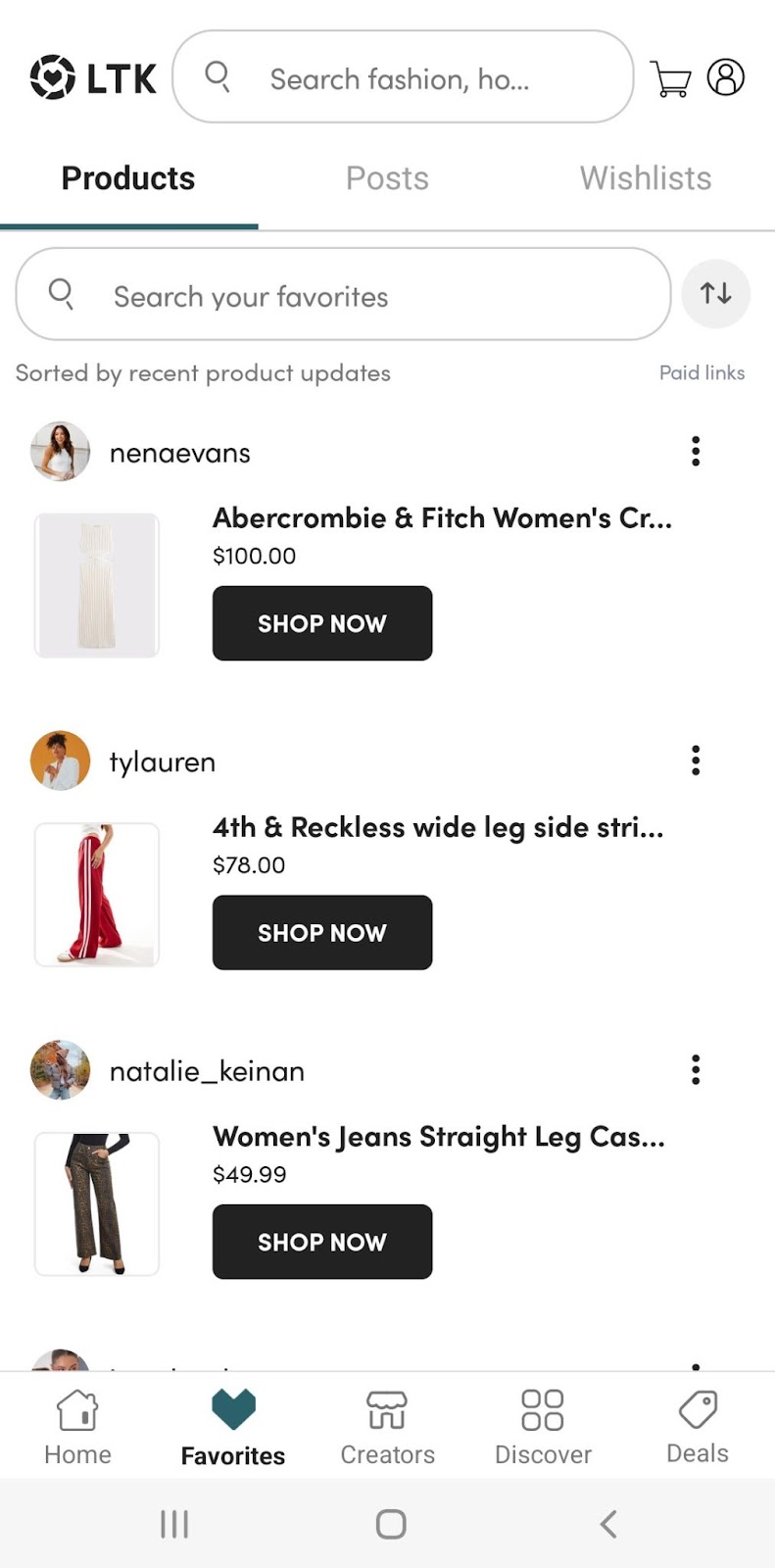
Task: Open more options for tylauren item
Action: (696, 760)
